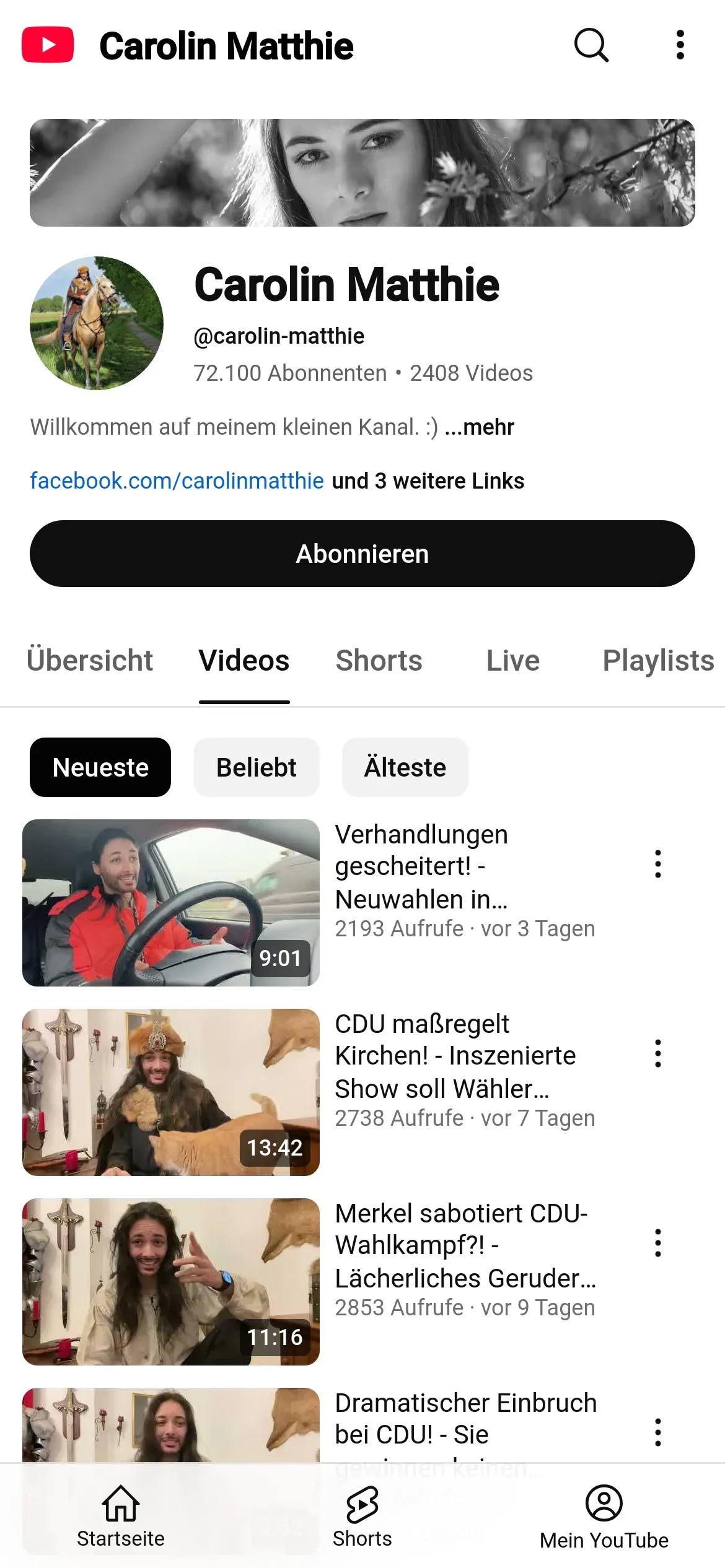The image size is (725, 1568).
Task: Open search on the channel page
Action: coord(591,45)
